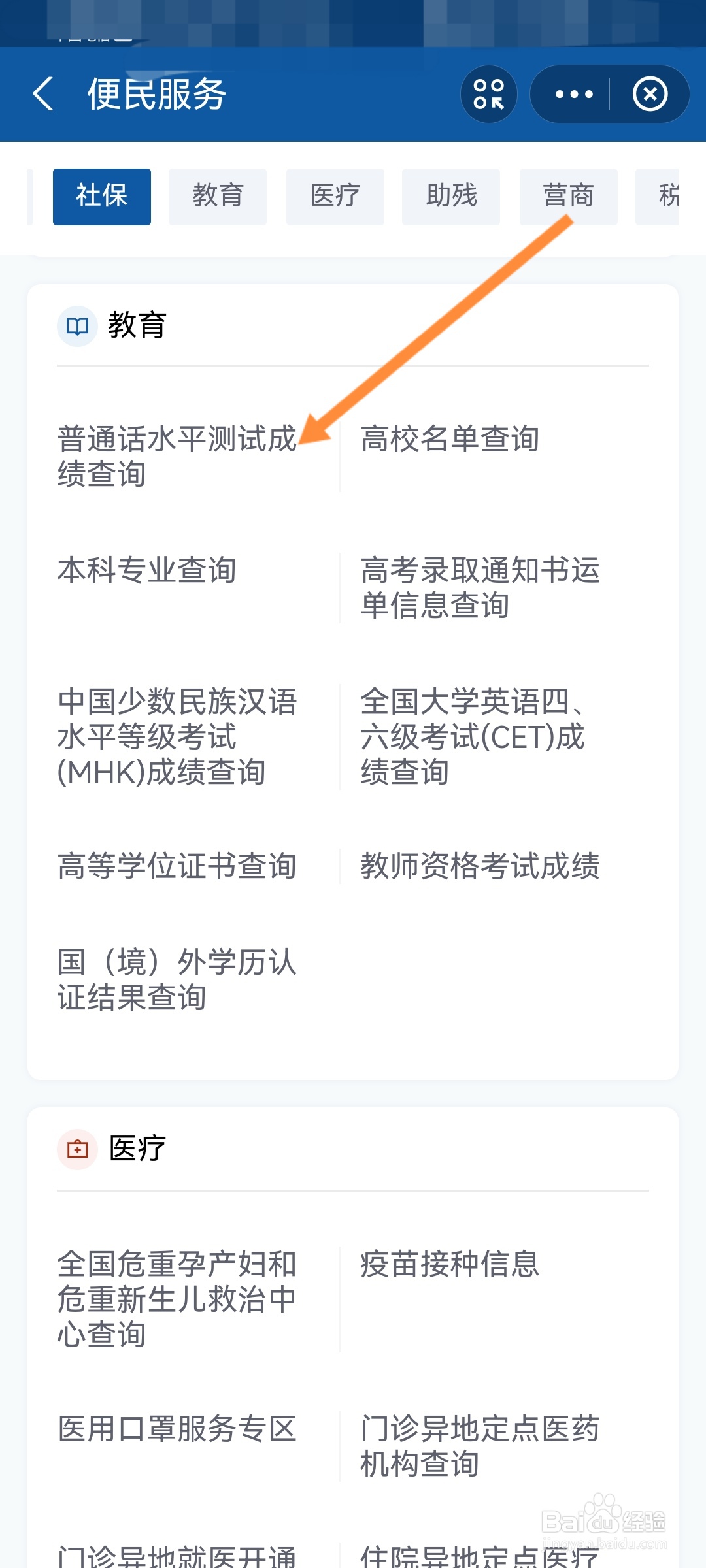Select the 社保 tab
The image size is (706, 1568).
click(x=102, y=197)
